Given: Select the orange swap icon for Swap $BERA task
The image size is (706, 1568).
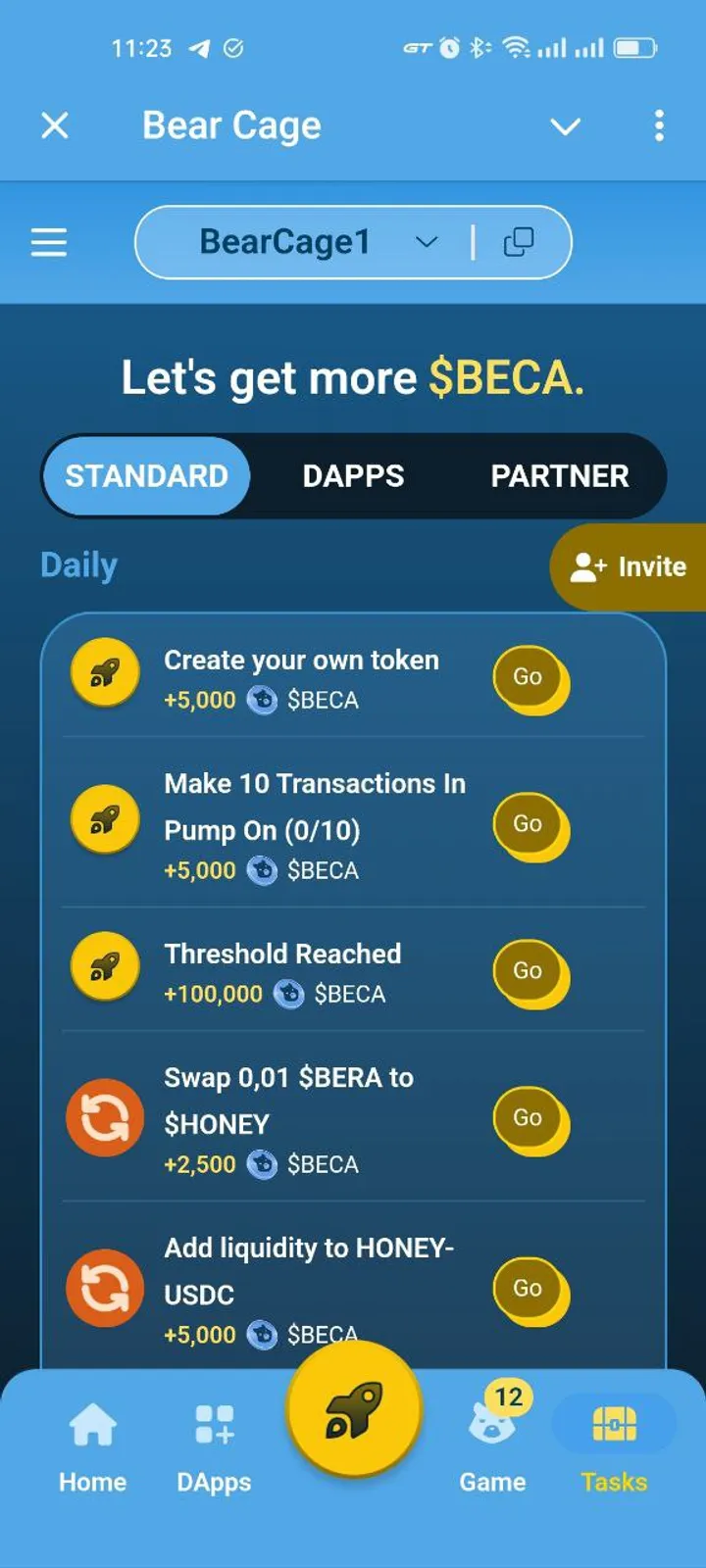Looking at the screenshot, I should (x=105, y=1117).
